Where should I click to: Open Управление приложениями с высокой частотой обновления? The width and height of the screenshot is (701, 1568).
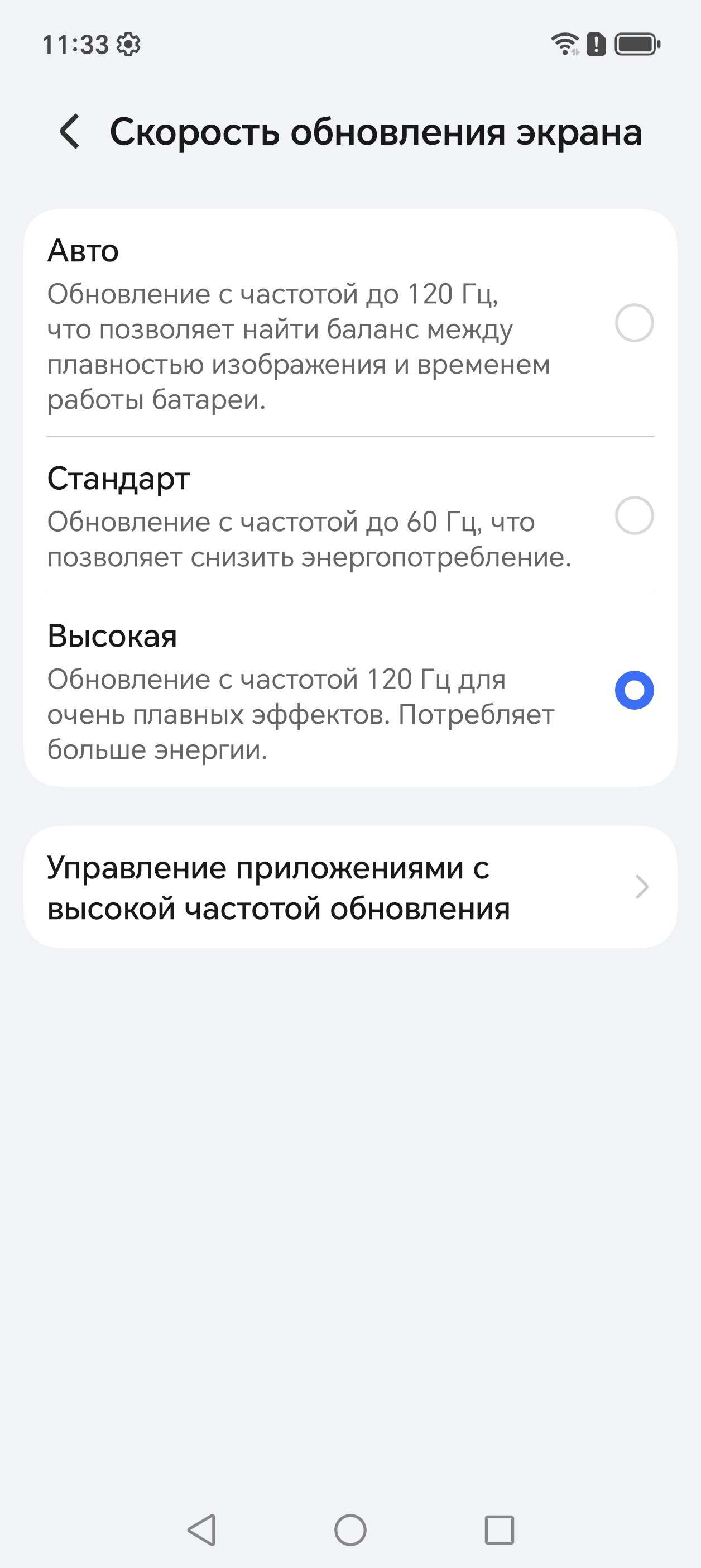[350, 887]
